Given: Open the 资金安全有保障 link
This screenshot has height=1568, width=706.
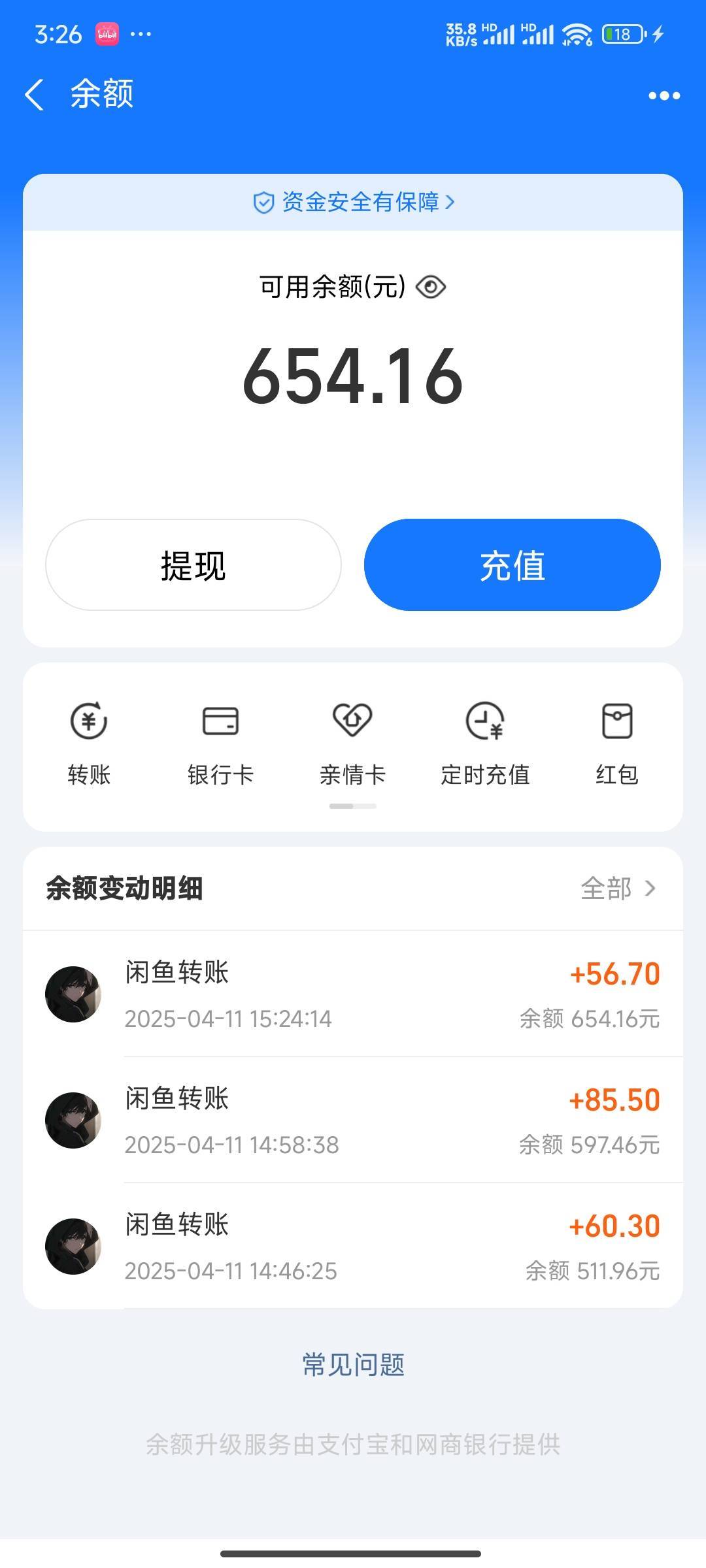Looking at the screenshot, I should coord(353,203).
